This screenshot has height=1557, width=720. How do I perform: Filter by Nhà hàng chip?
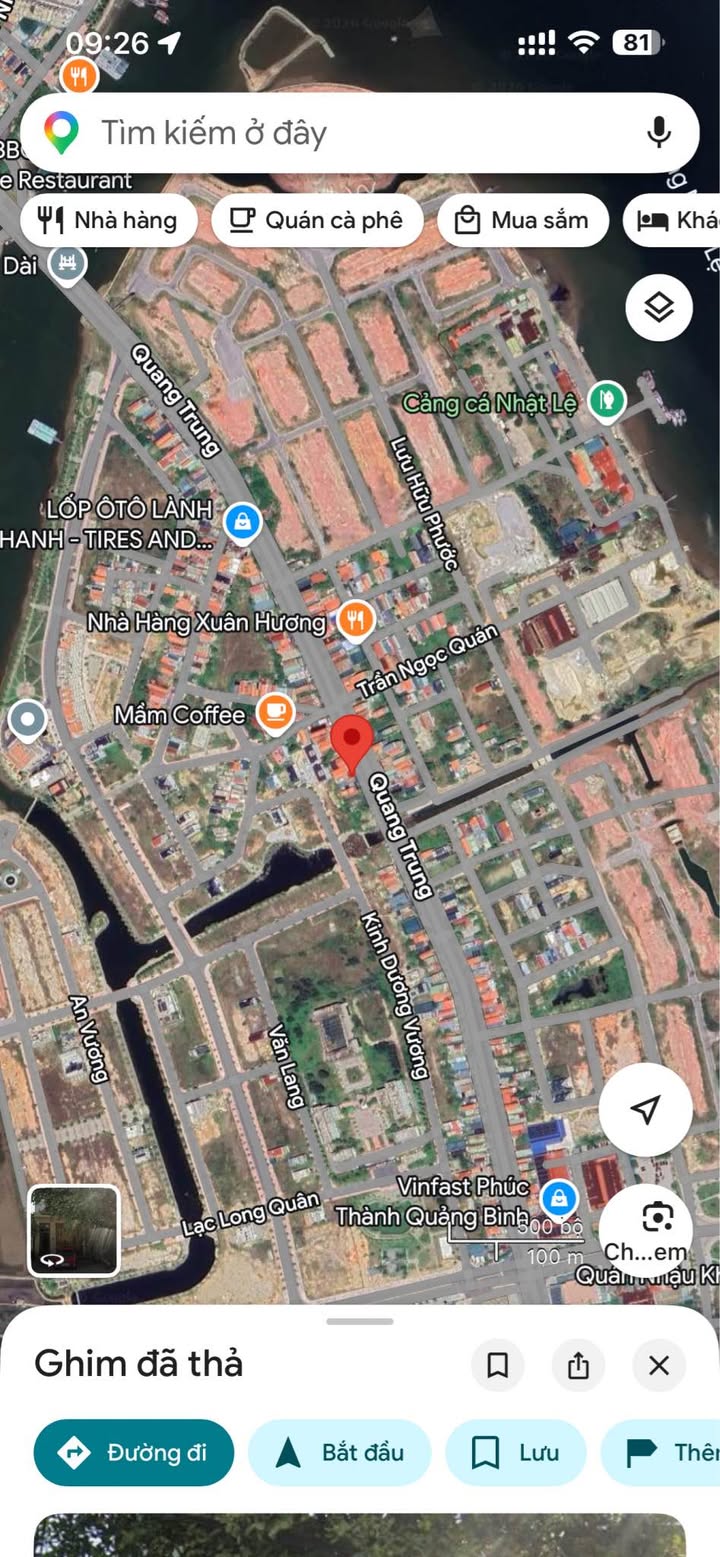pos(107,220)
